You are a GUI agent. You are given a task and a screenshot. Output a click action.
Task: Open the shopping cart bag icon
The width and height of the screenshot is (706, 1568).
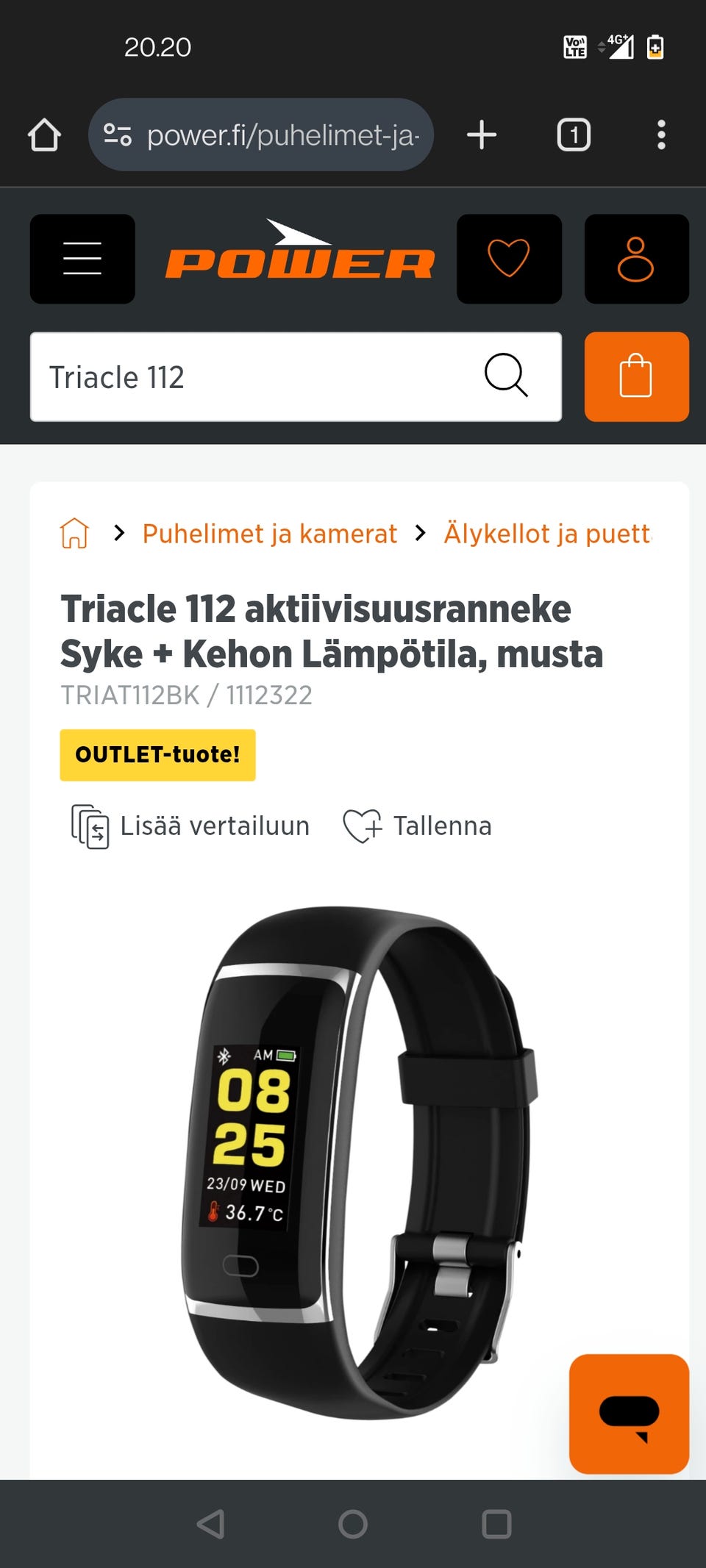click(635, 376)
